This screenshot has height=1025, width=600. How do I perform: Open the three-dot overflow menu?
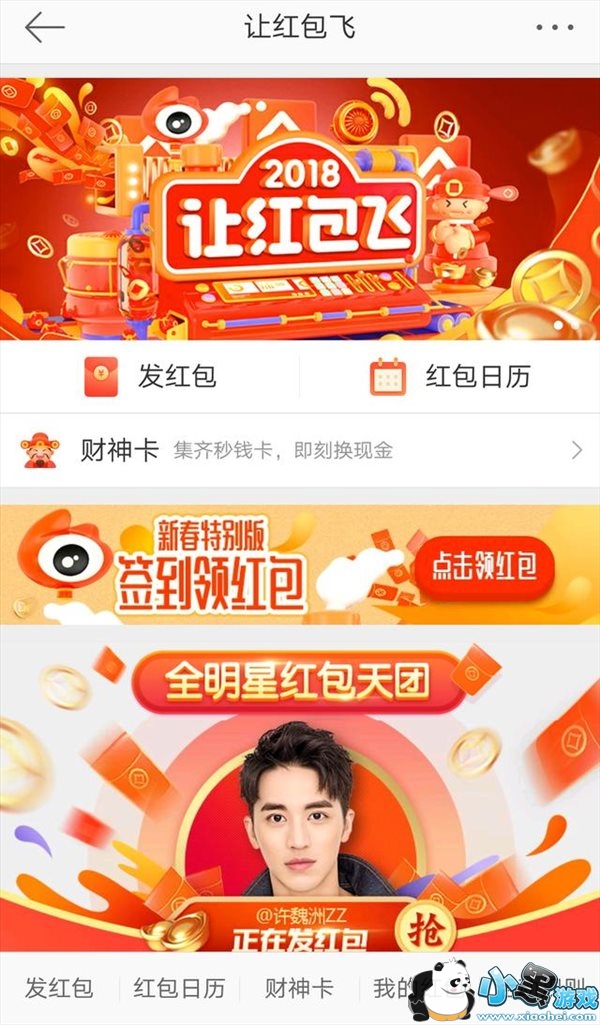pos(554,27)
